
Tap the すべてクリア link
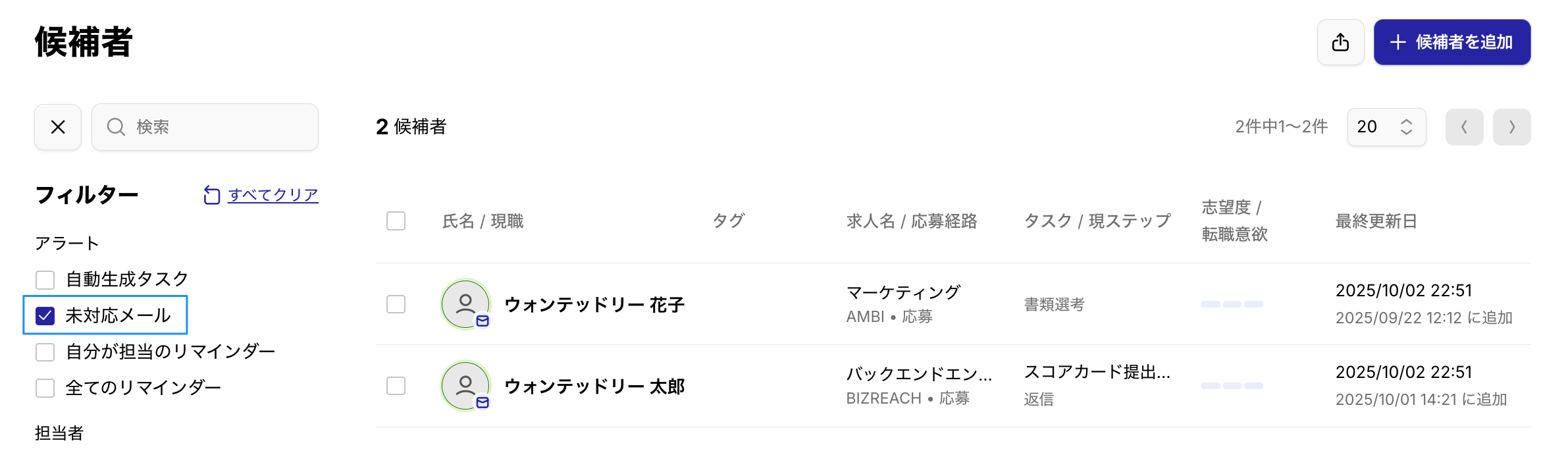tap(273, 195)
